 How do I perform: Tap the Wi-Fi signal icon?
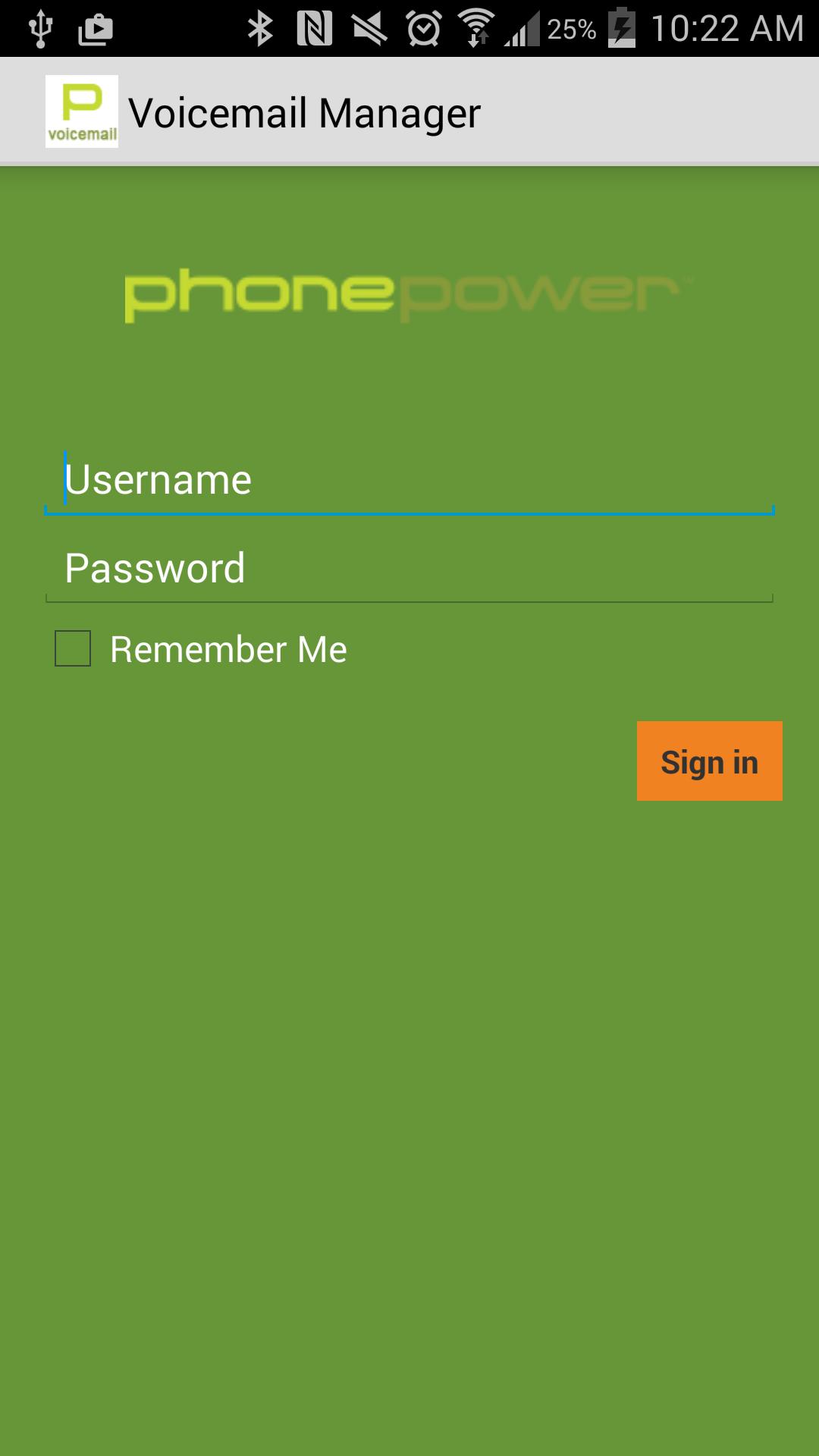[x=477, y=29]
